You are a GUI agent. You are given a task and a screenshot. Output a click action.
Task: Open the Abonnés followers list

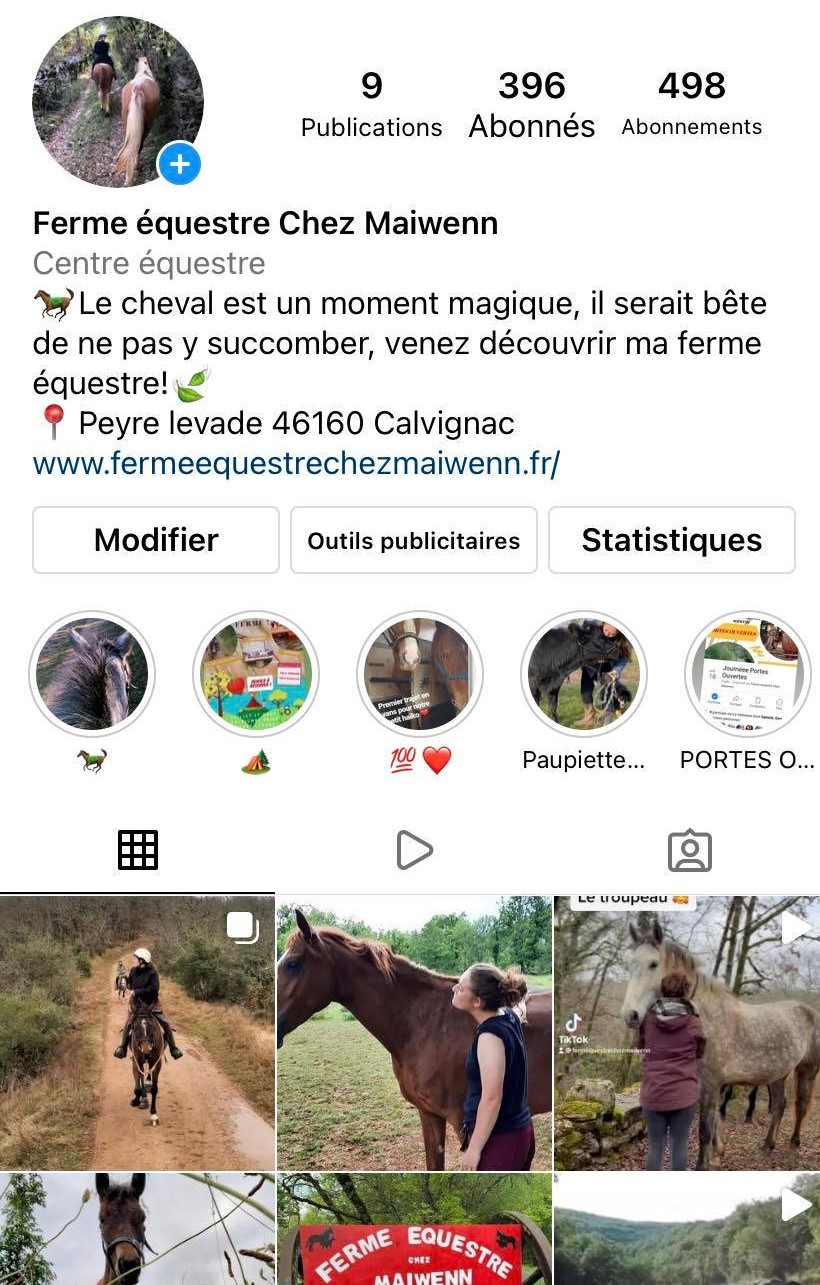531,105
